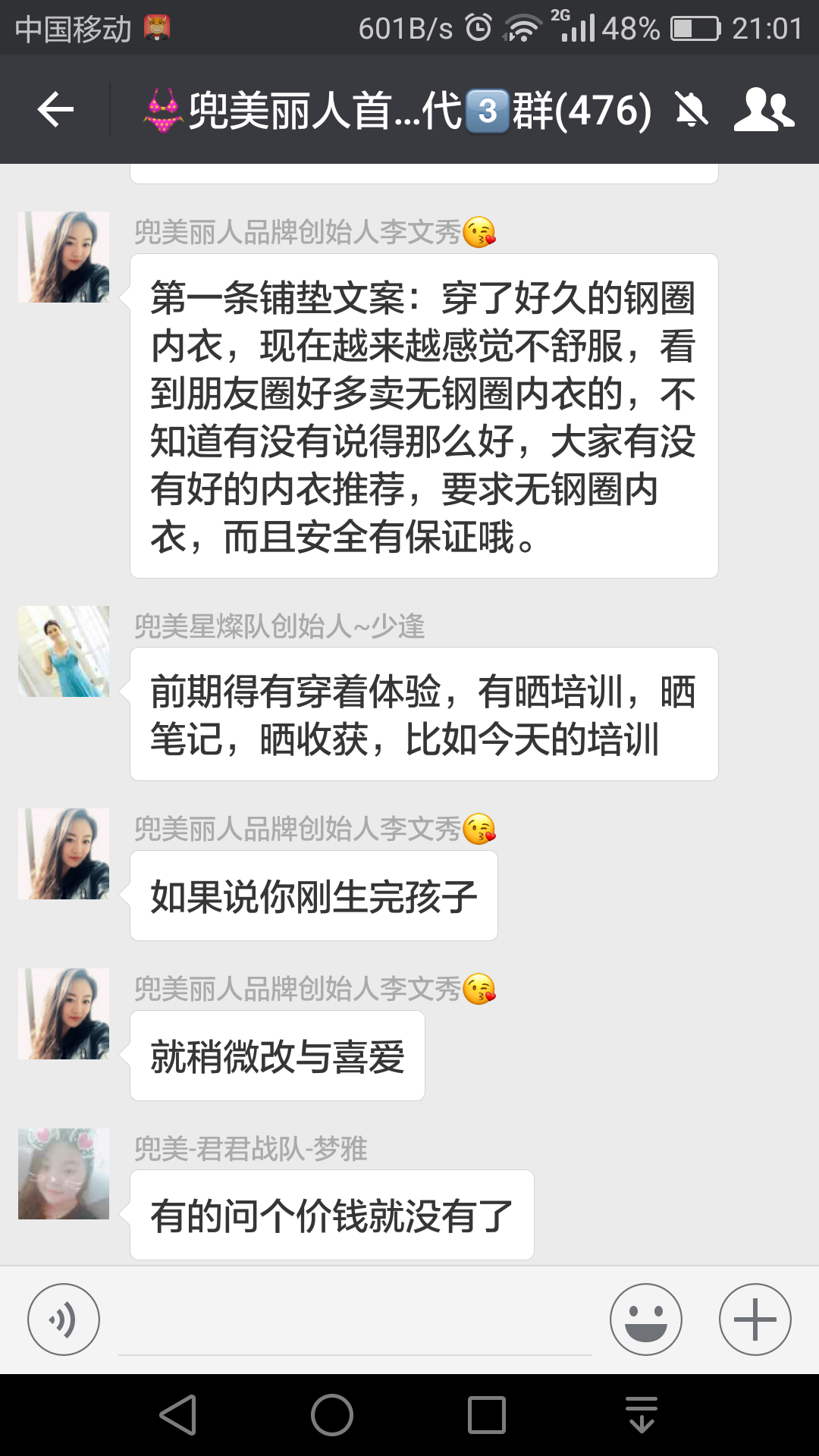Viewport: 819px width, 1456px height.
Task: Switch to voice message input
Action: click(x=64, y=1319)
